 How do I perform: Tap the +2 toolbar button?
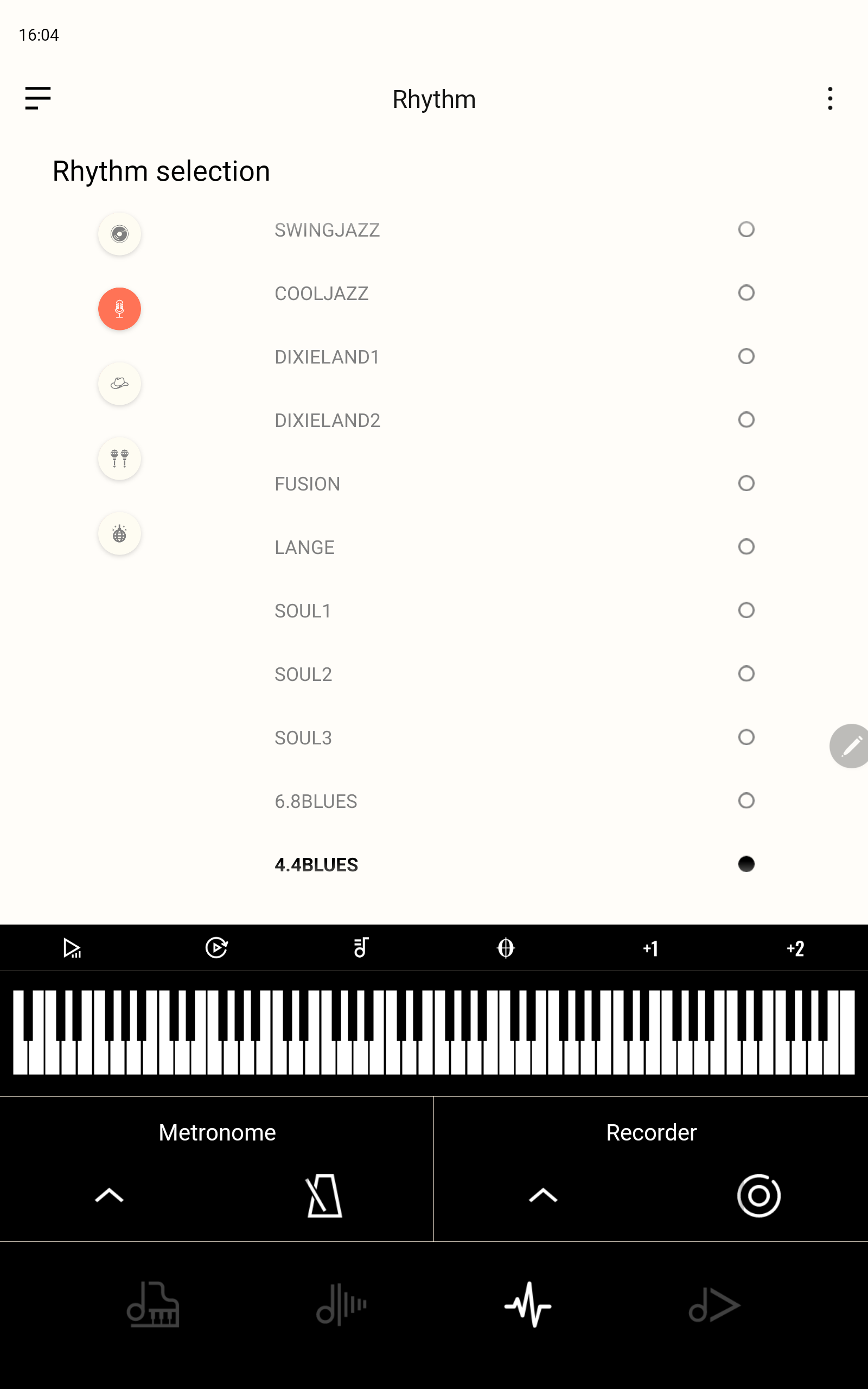(795, 948)
